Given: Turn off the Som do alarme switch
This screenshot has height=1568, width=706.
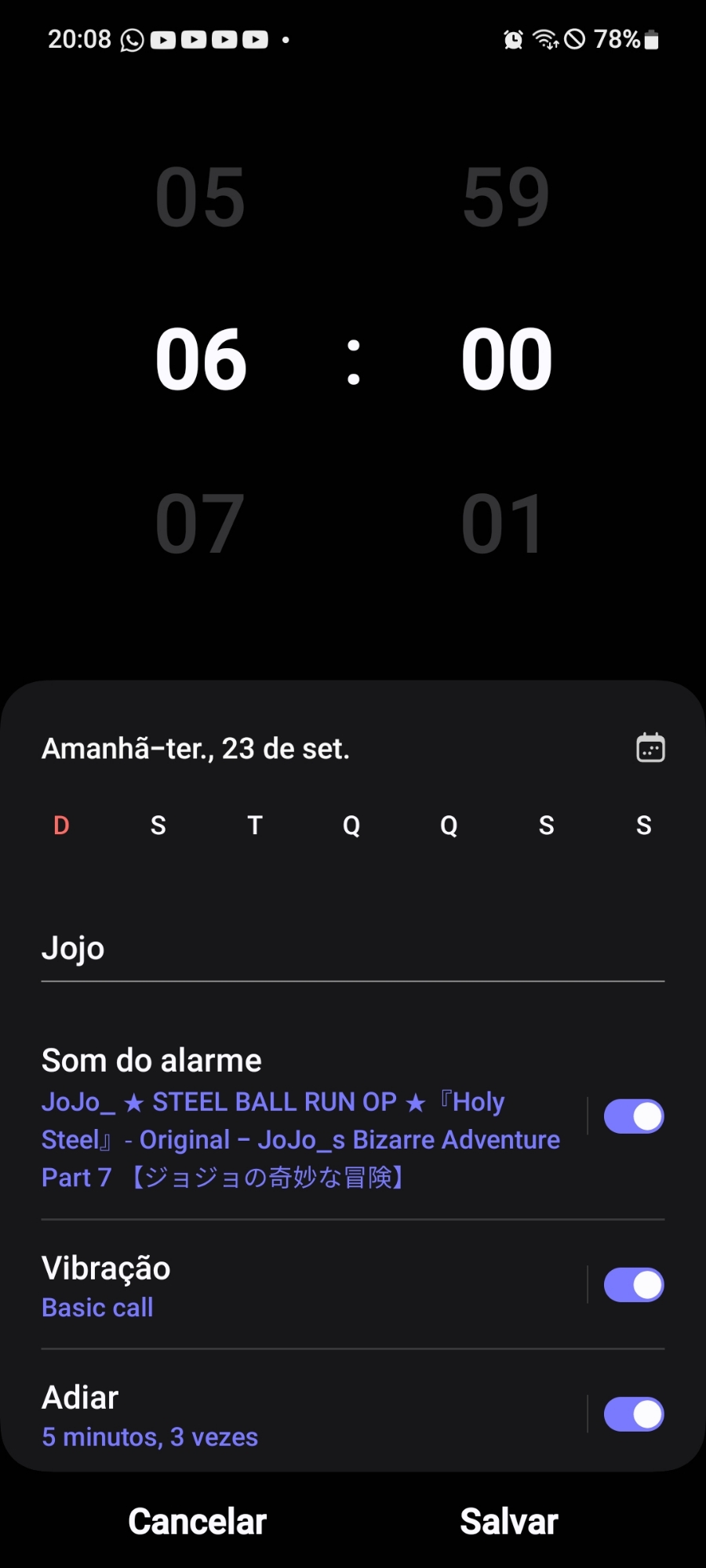Looking at the screenshot, I should click(634, 1116).
